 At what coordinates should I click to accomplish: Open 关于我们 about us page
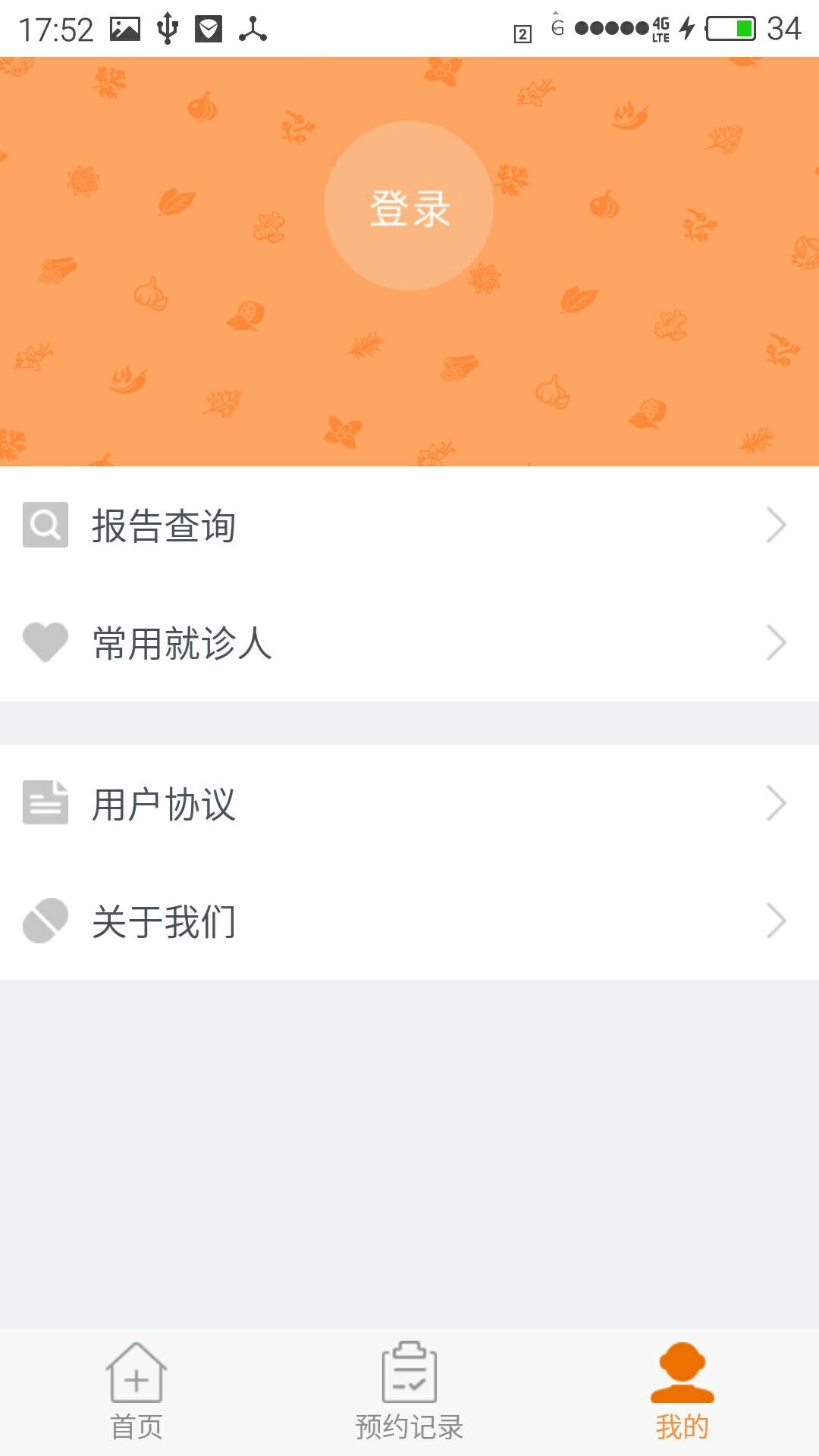pos(409,921)
